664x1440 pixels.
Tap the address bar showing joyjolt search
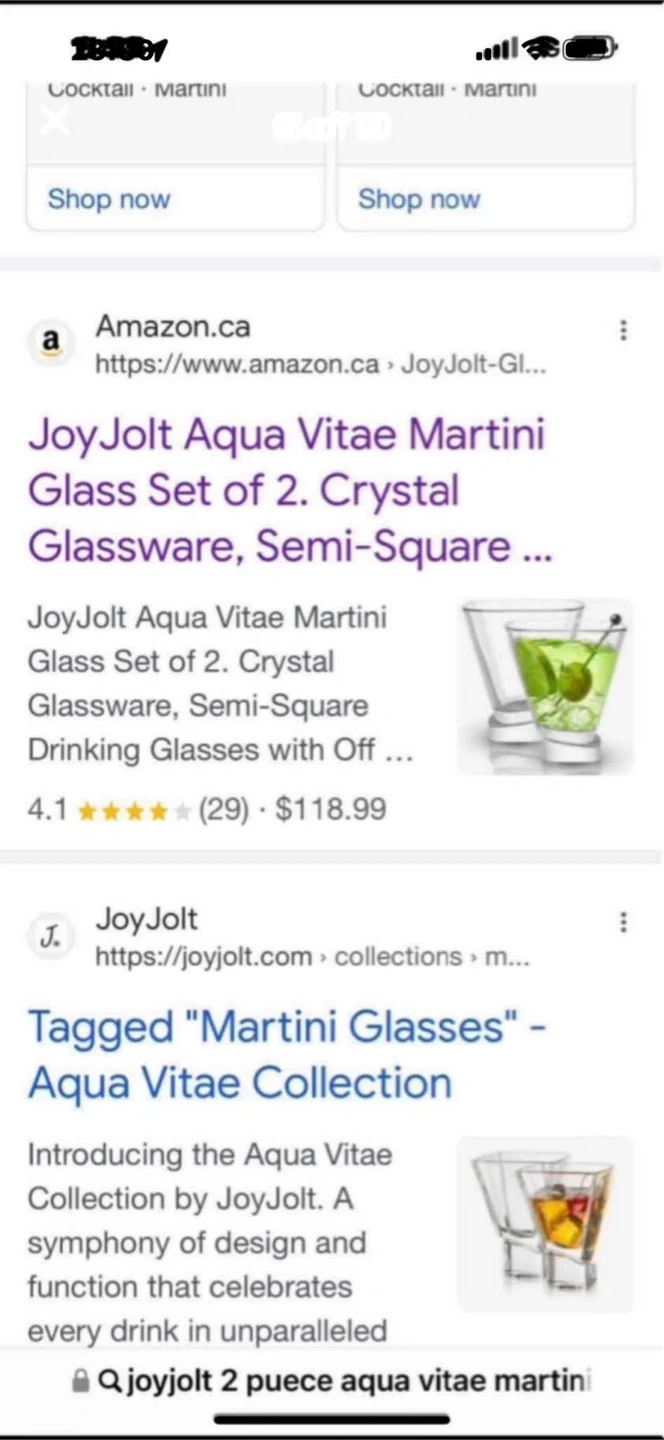(x=340, y=1381)
